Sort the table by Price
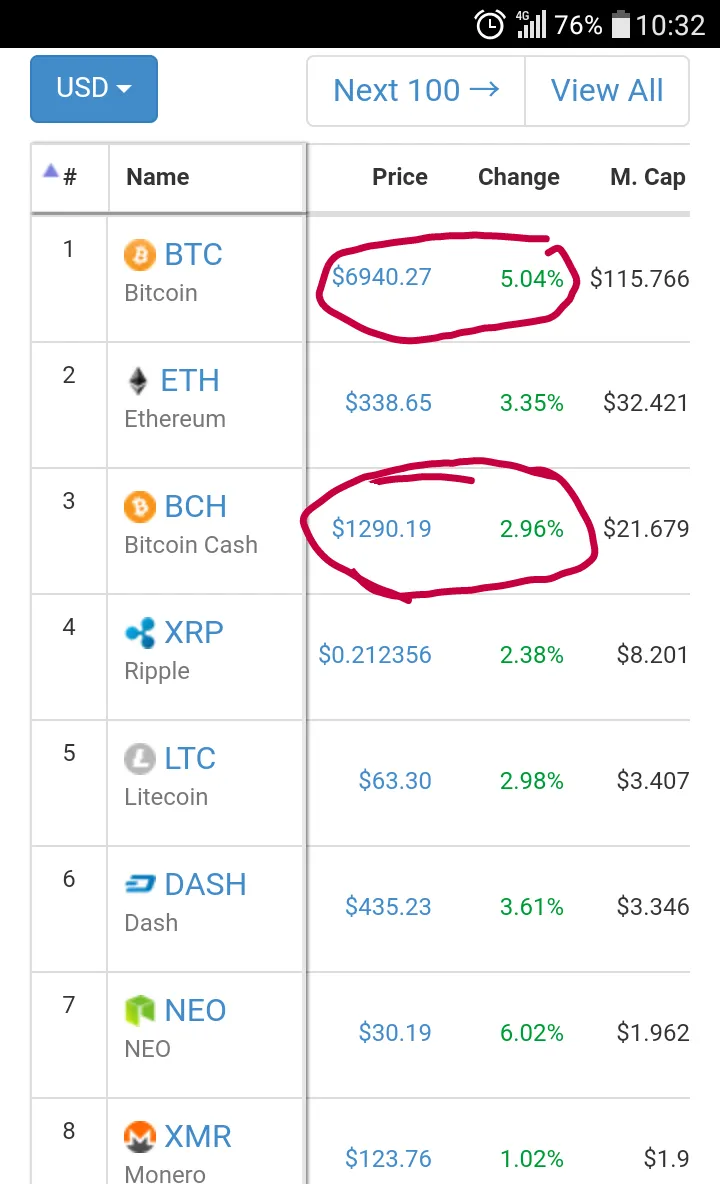Viewport: 720px width, 1184px height. click(x=399, y=177)
